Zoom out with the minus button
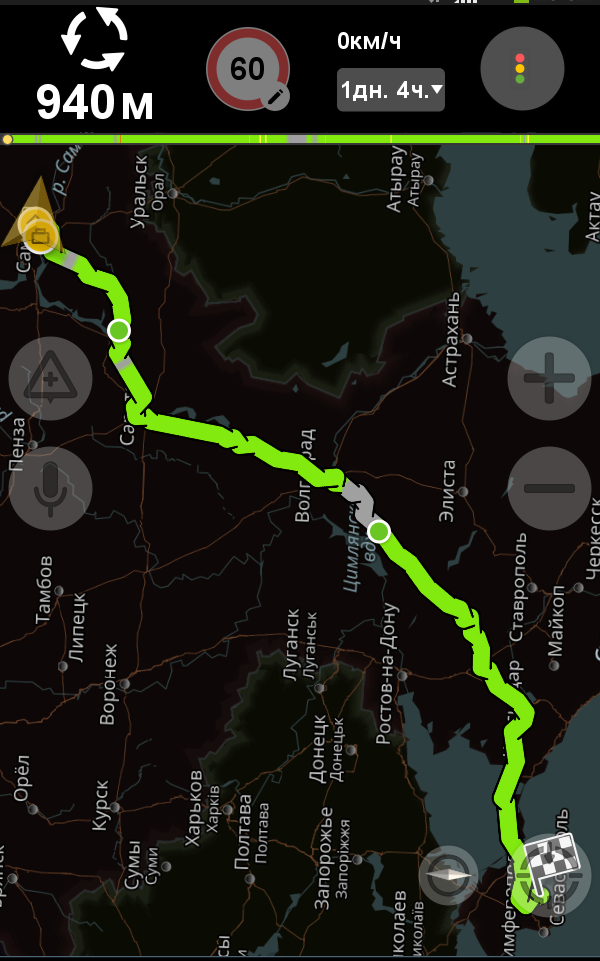Image resolution: width=600 pixels, height=961 pixels. tap(549, 488)
